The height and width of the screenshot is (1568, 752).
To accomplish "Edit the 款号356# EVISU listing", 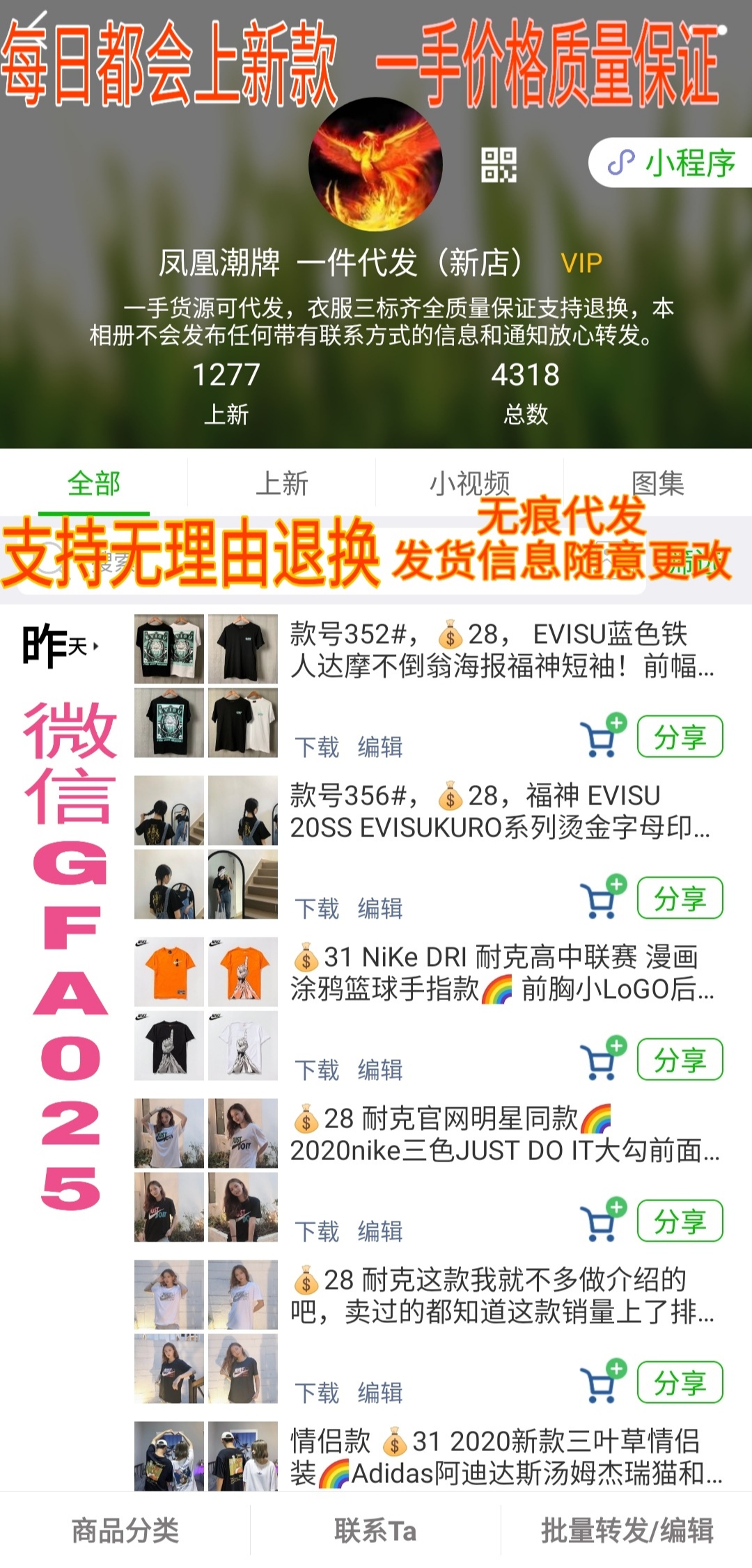I will 380,908.
